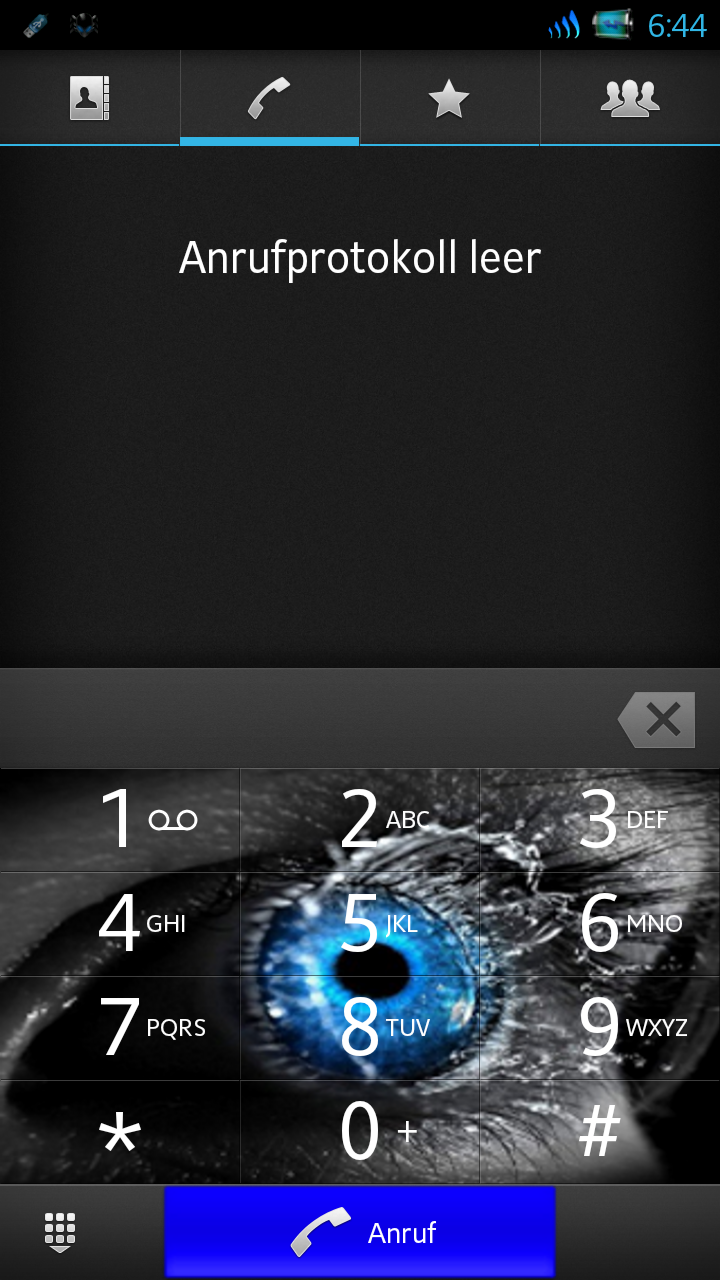Enter the star symbol key
This screenshot has width=720, height=1280.
[120, 1132]
